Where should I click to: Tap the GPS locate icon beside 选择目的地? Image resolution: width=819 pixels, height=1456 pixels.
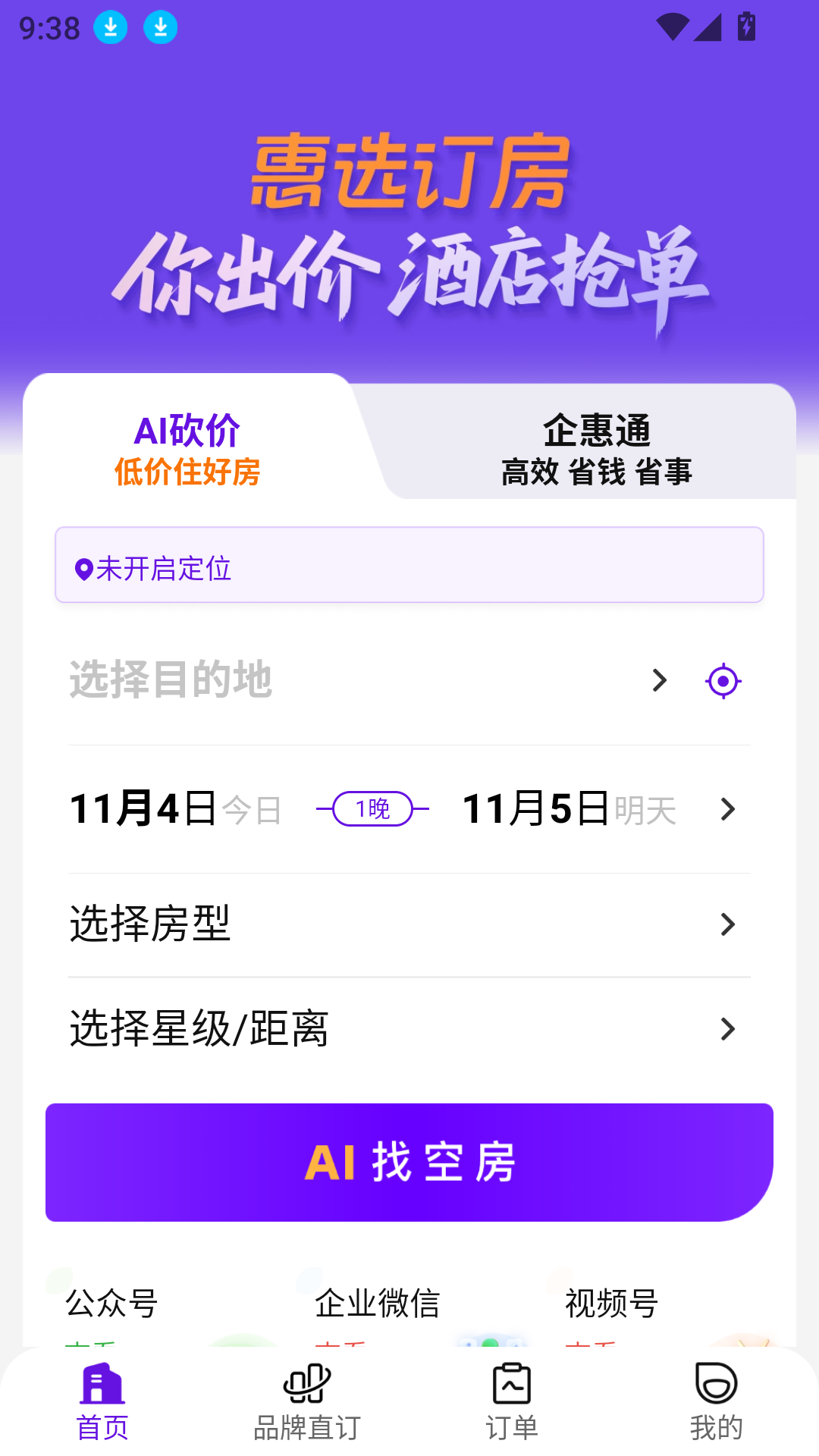(x=723, y=680)
